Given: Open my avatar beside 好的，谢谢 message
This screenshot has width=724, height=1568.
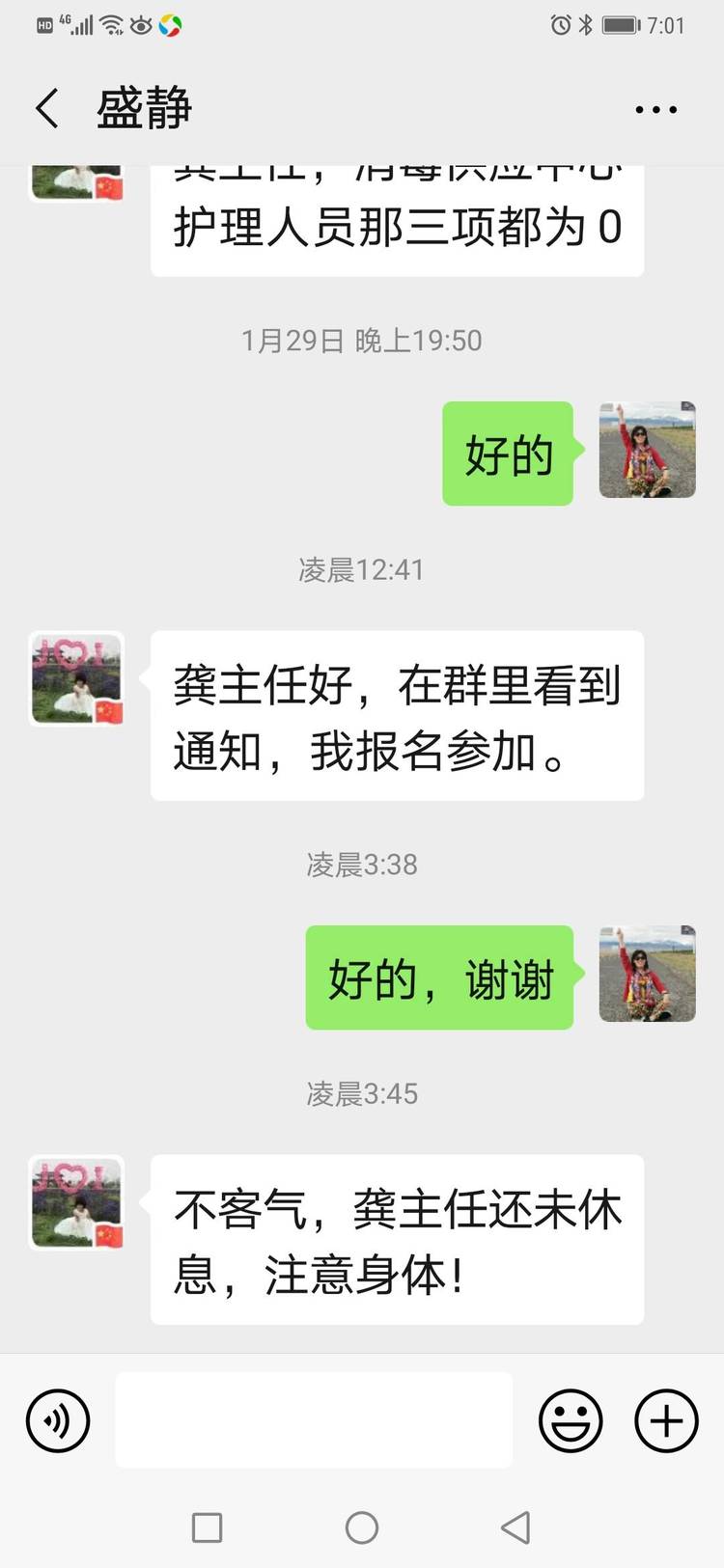Looking at the screenshot, I should [647, 974].
